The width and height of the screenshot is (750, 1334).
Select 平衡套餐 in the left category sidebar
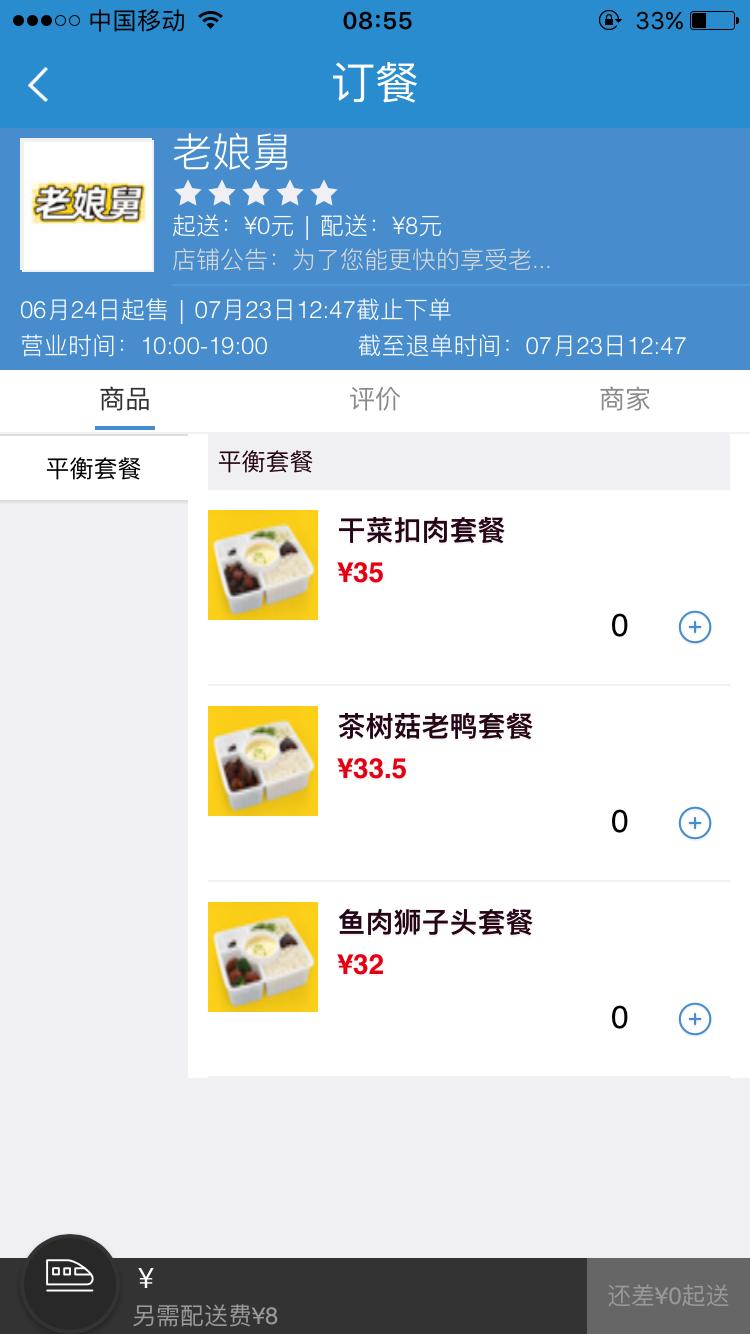[x=94, y=467]
